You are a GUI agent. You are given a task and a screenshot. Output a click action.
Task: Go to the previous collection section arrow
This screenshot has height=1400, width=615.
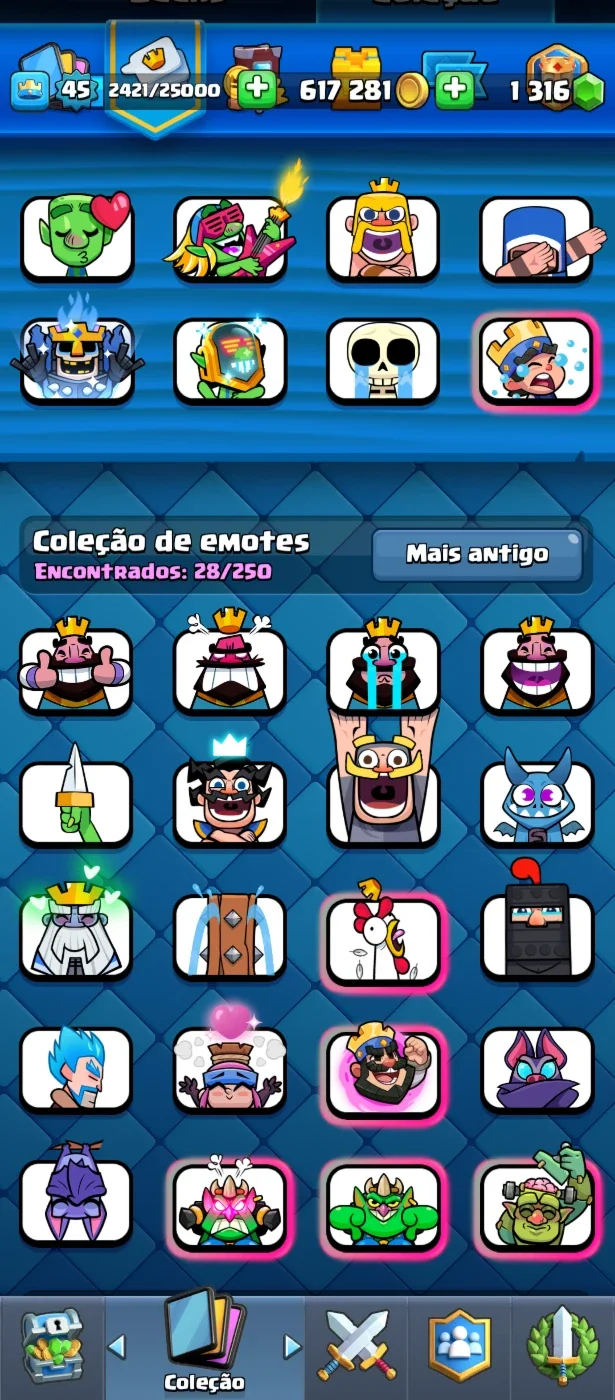[117, 1345]
